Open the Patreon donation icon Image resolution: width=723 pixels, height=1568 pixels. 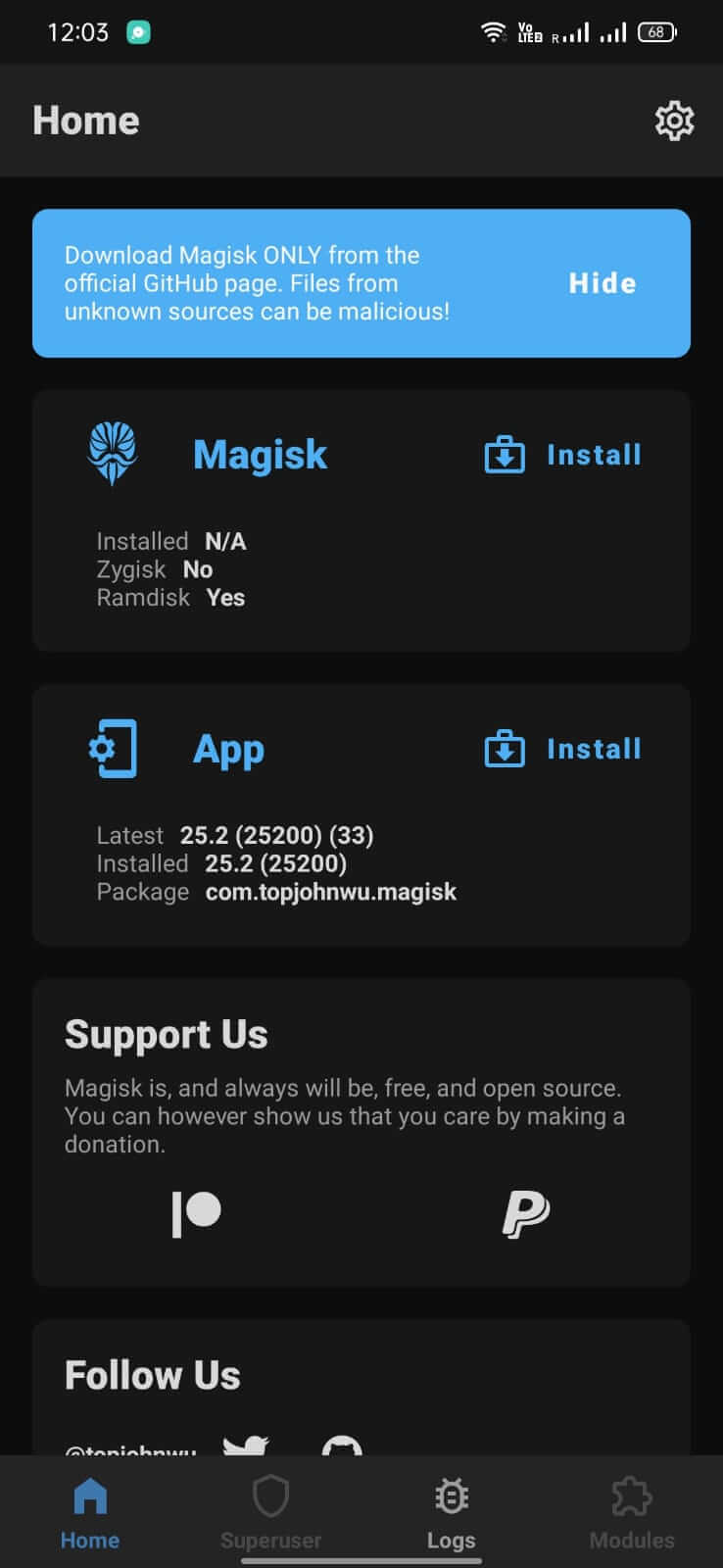point(198,1212)
